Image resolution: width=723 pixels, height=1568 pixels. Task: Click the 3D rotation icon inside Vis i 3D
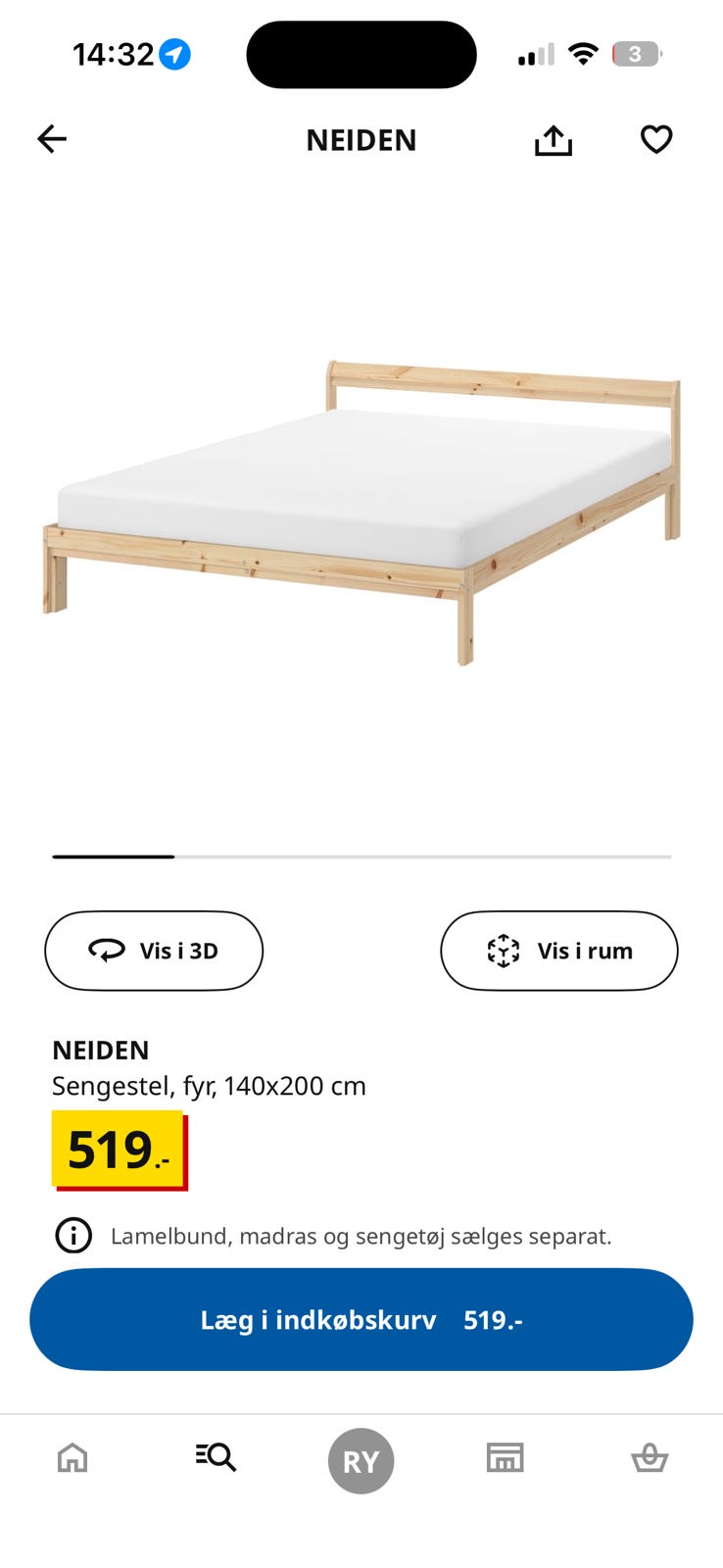pos(105,951)
